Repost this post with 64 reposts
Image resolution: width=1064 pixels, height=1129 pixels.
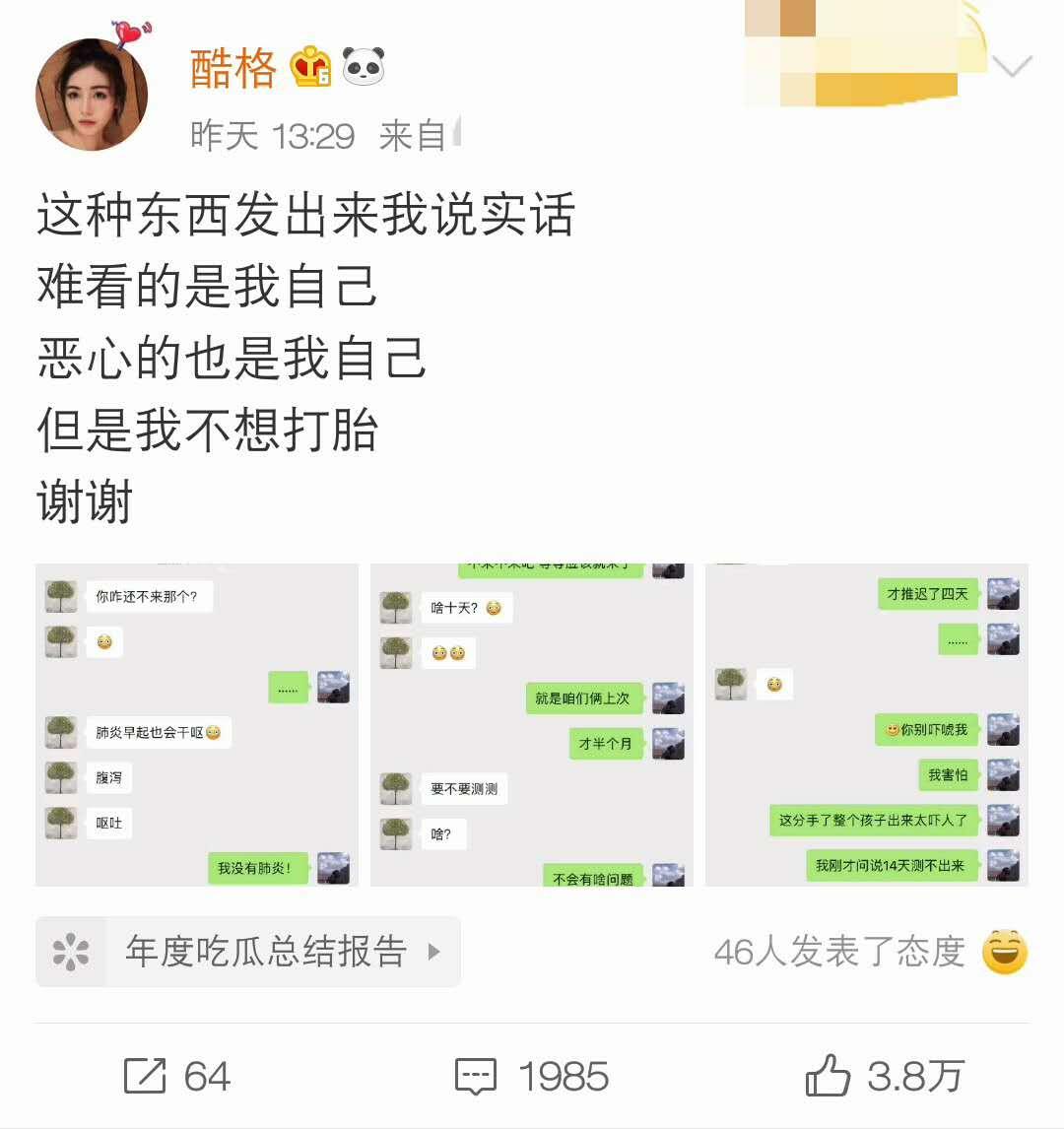(x=177, y=1076)
